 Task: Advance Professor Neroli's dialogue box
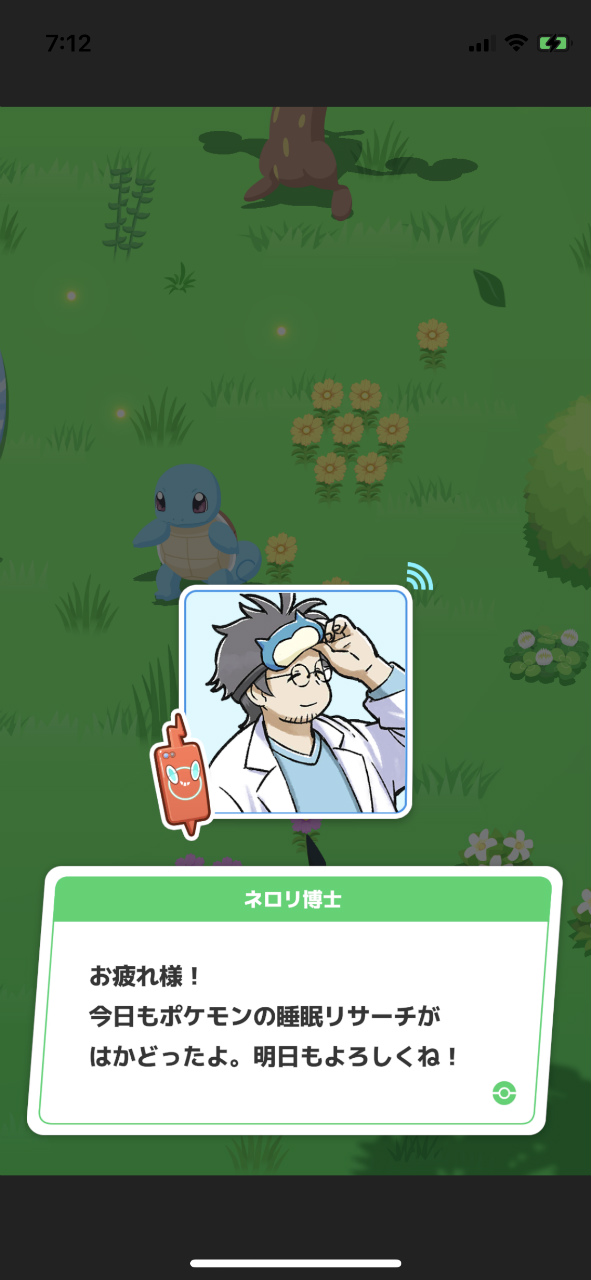click(x=295, y=1000)
